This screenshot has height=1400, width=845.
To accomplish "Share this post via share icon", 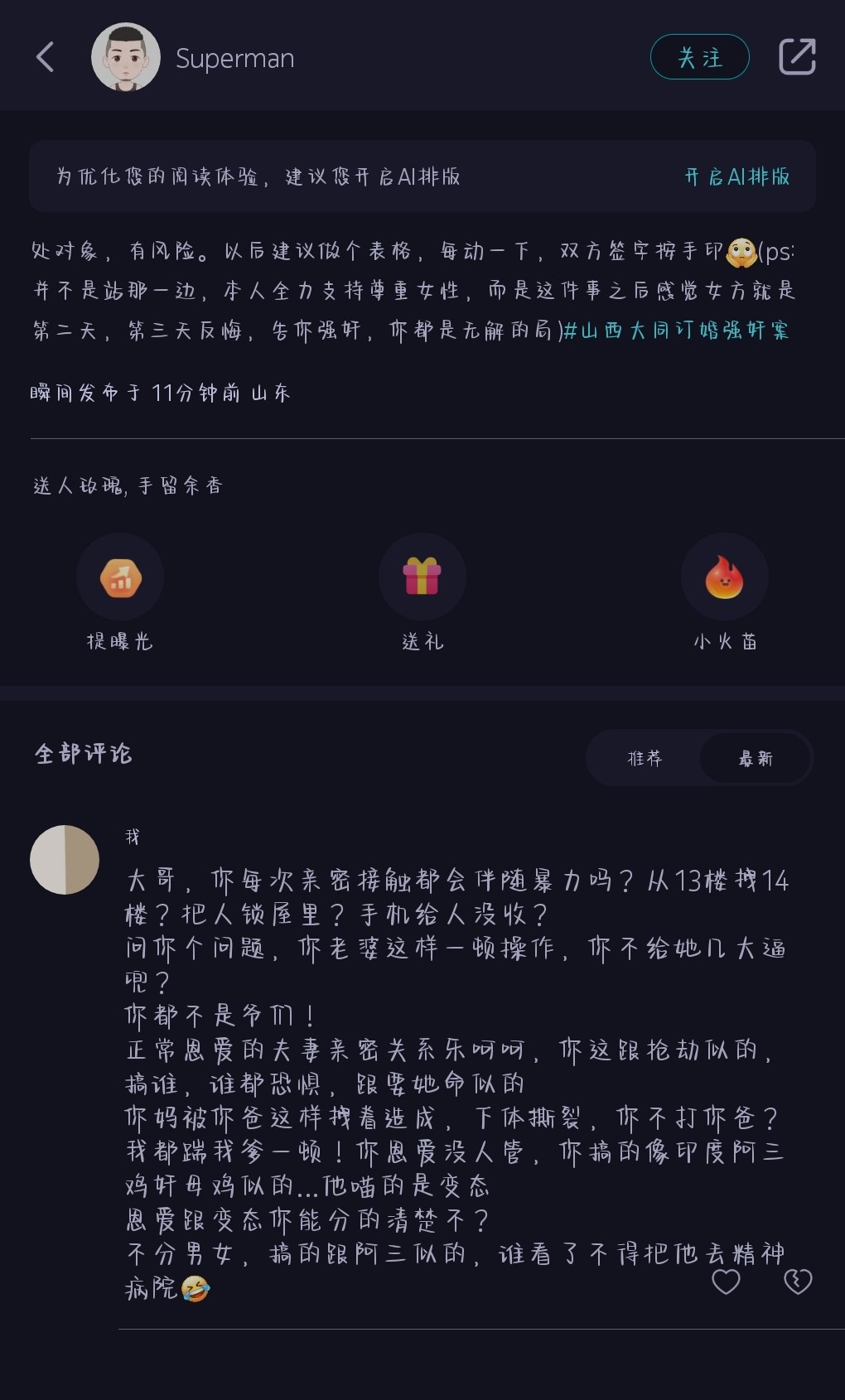I will [798, 57].
